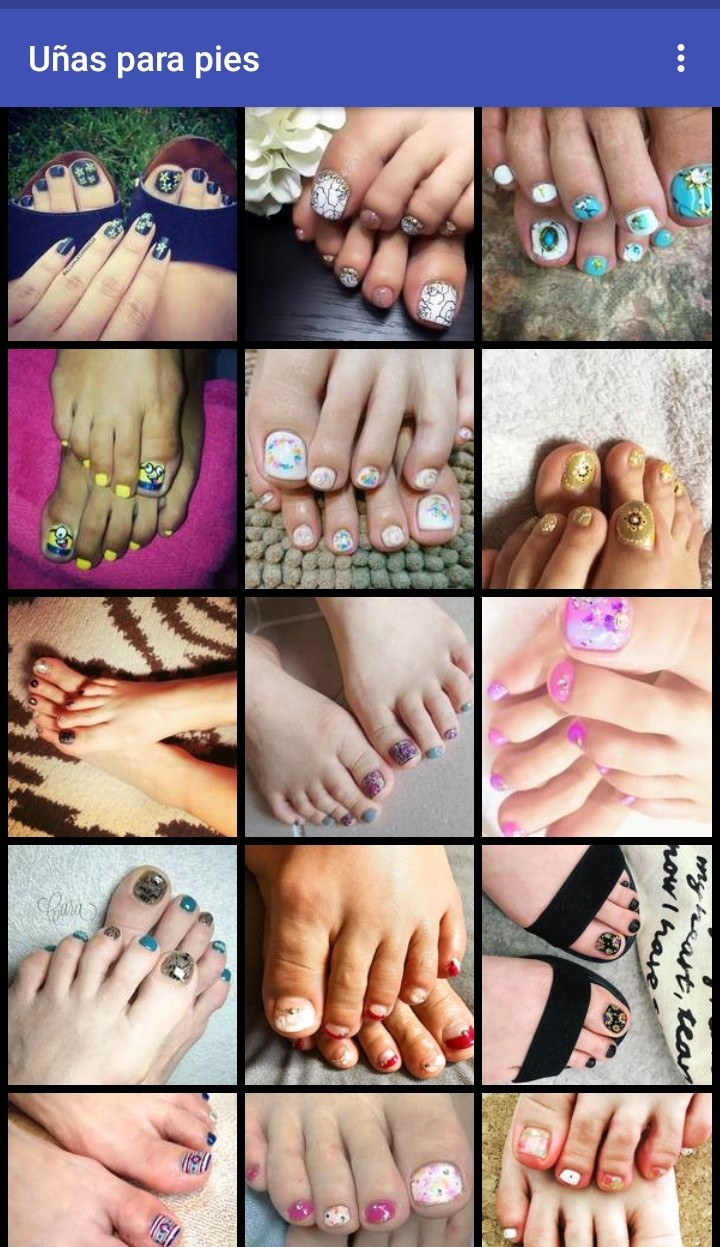The image size is (720, 1247).
Task: Open the white lace-pattern nails photo
Action: [359, 225]
